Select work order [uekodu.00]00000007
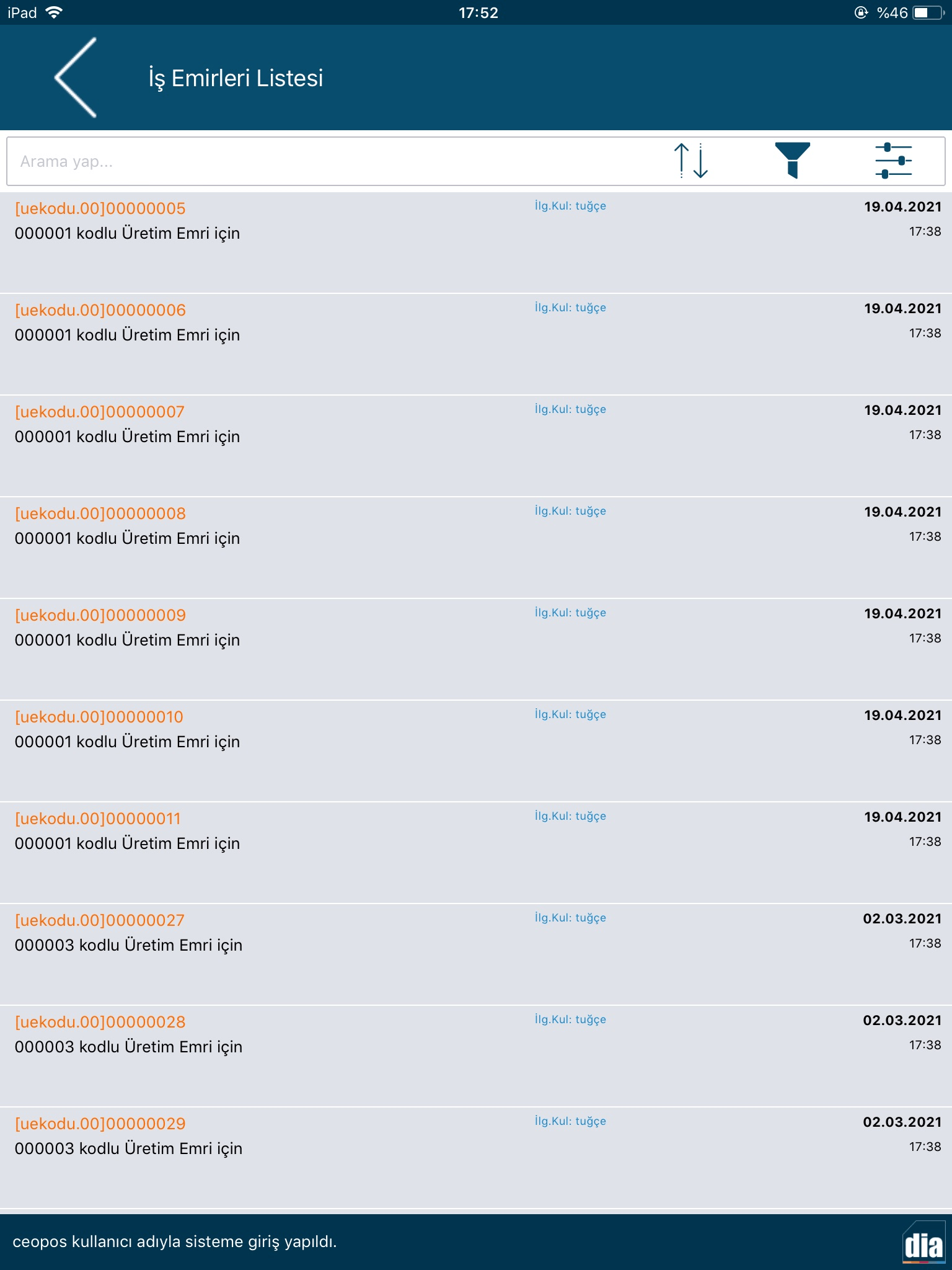952x1270 pixels. coord(476,446)
